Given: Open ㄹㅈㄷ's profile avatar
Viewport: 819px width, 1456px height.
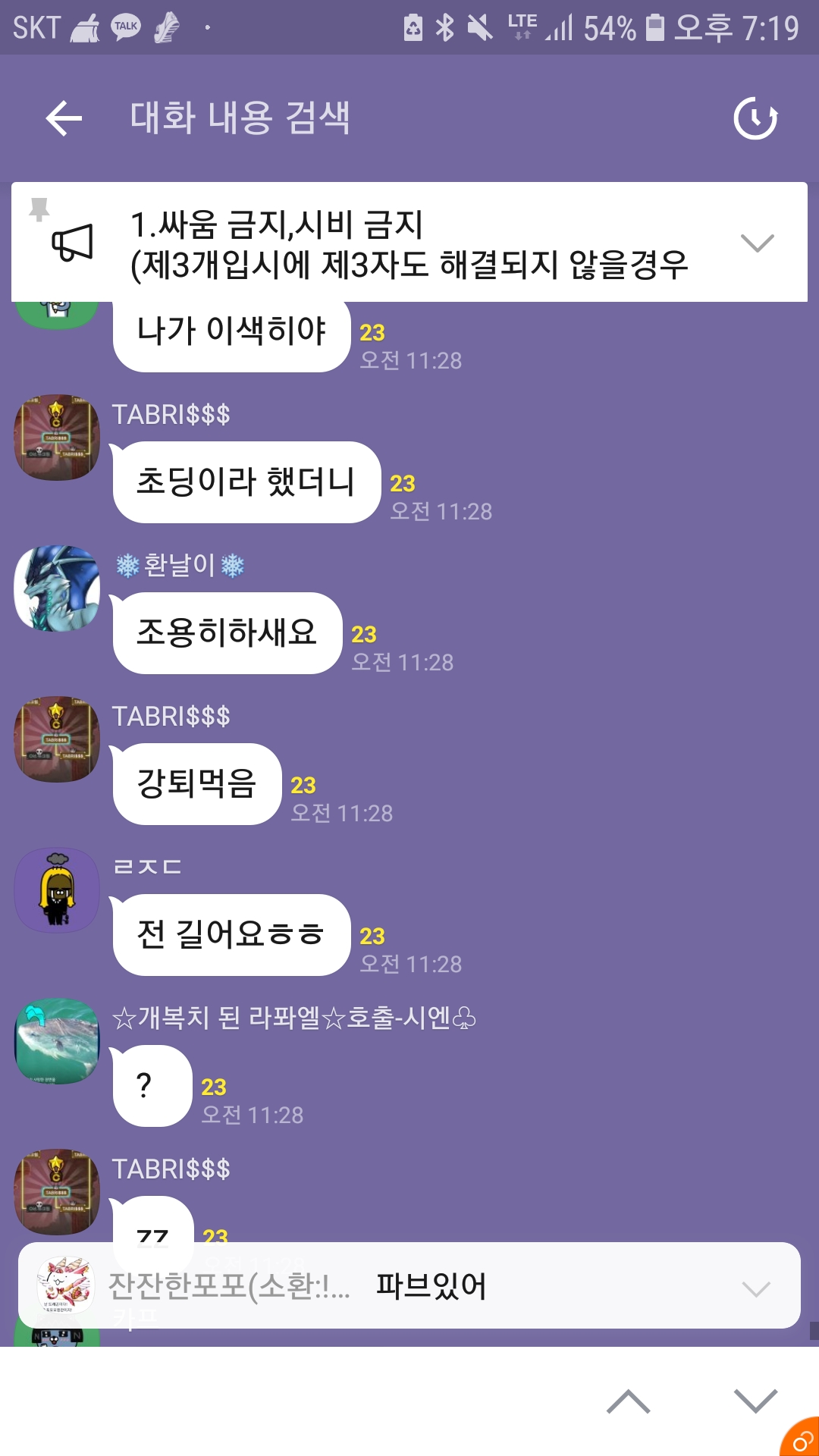Looking at the screenshot, I should [58, 890].
